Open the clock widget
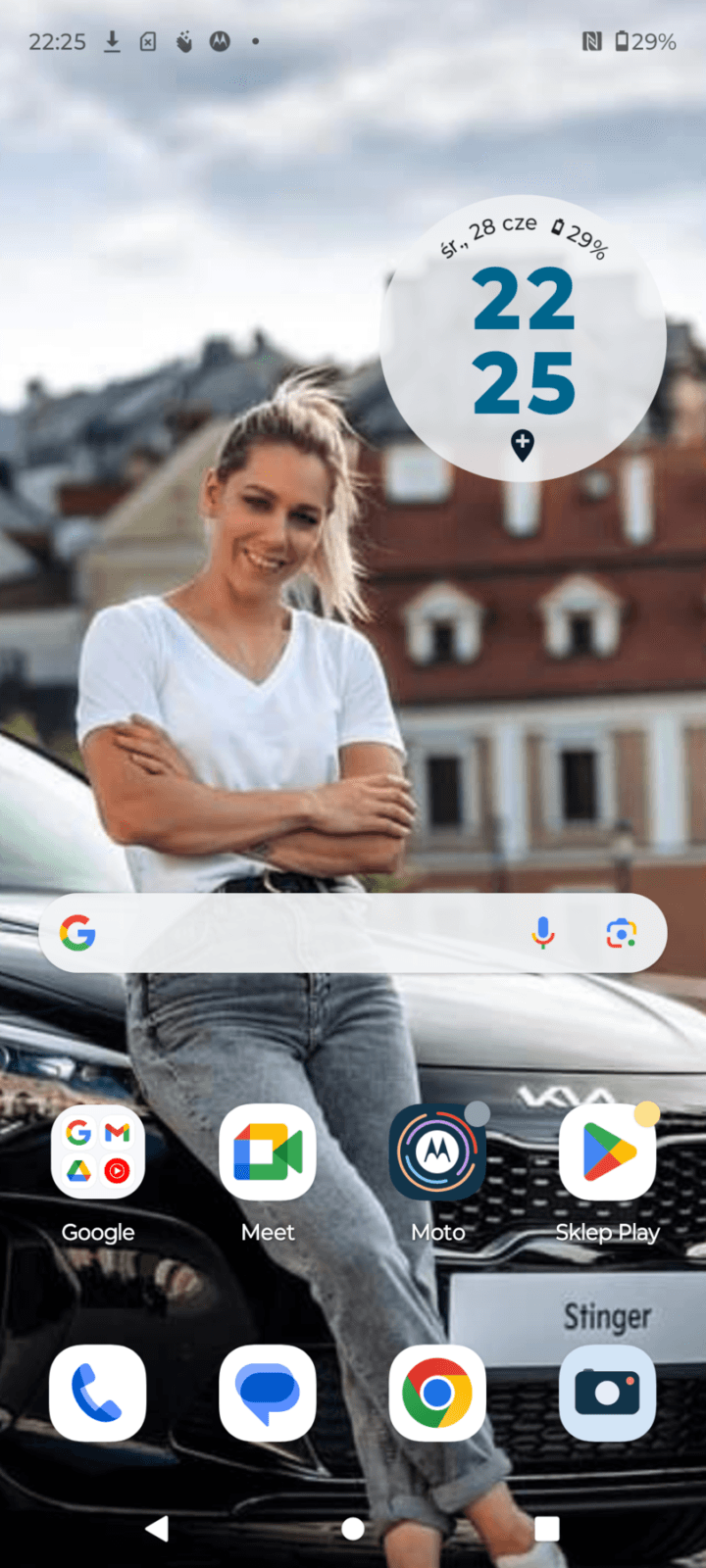706x1568 pixels. [x=523, y=338]
